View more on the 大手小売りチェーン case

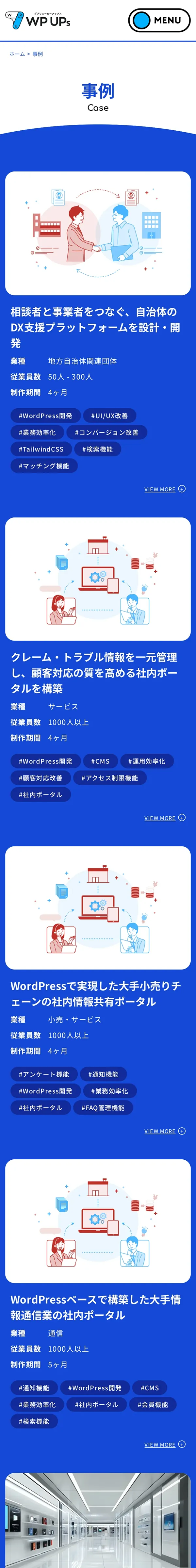click(164, 1131)
